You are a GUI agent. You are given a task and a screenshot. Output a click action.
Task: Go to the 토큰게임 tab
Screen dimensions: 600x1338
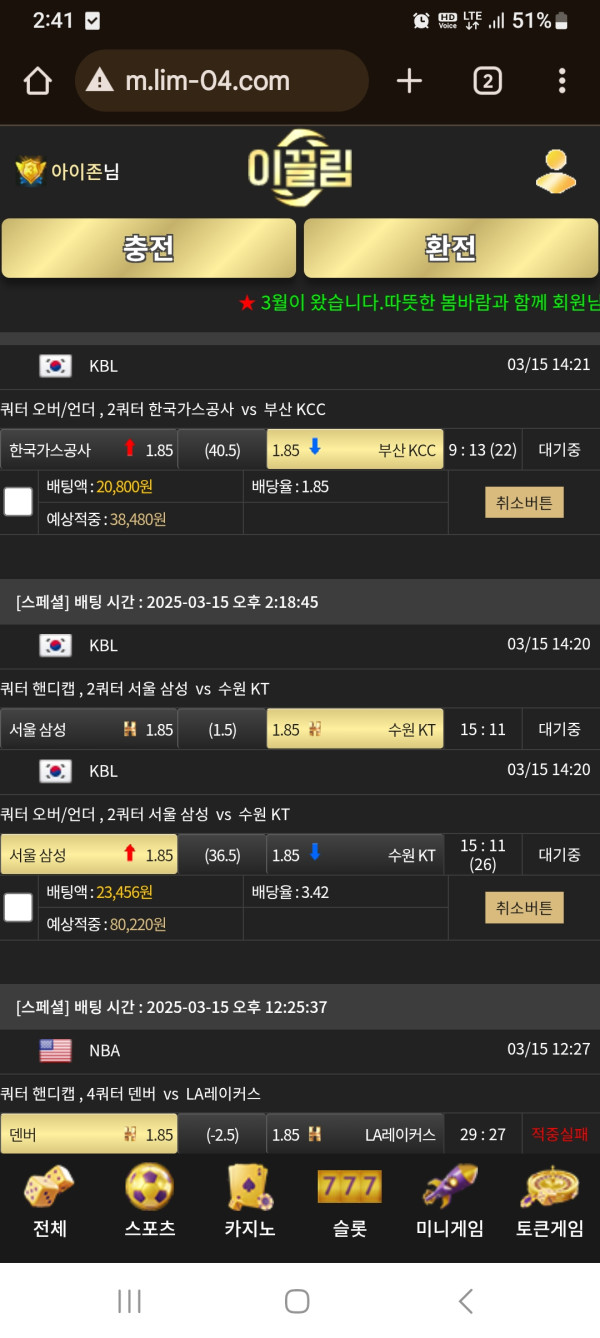(549, 1203)
